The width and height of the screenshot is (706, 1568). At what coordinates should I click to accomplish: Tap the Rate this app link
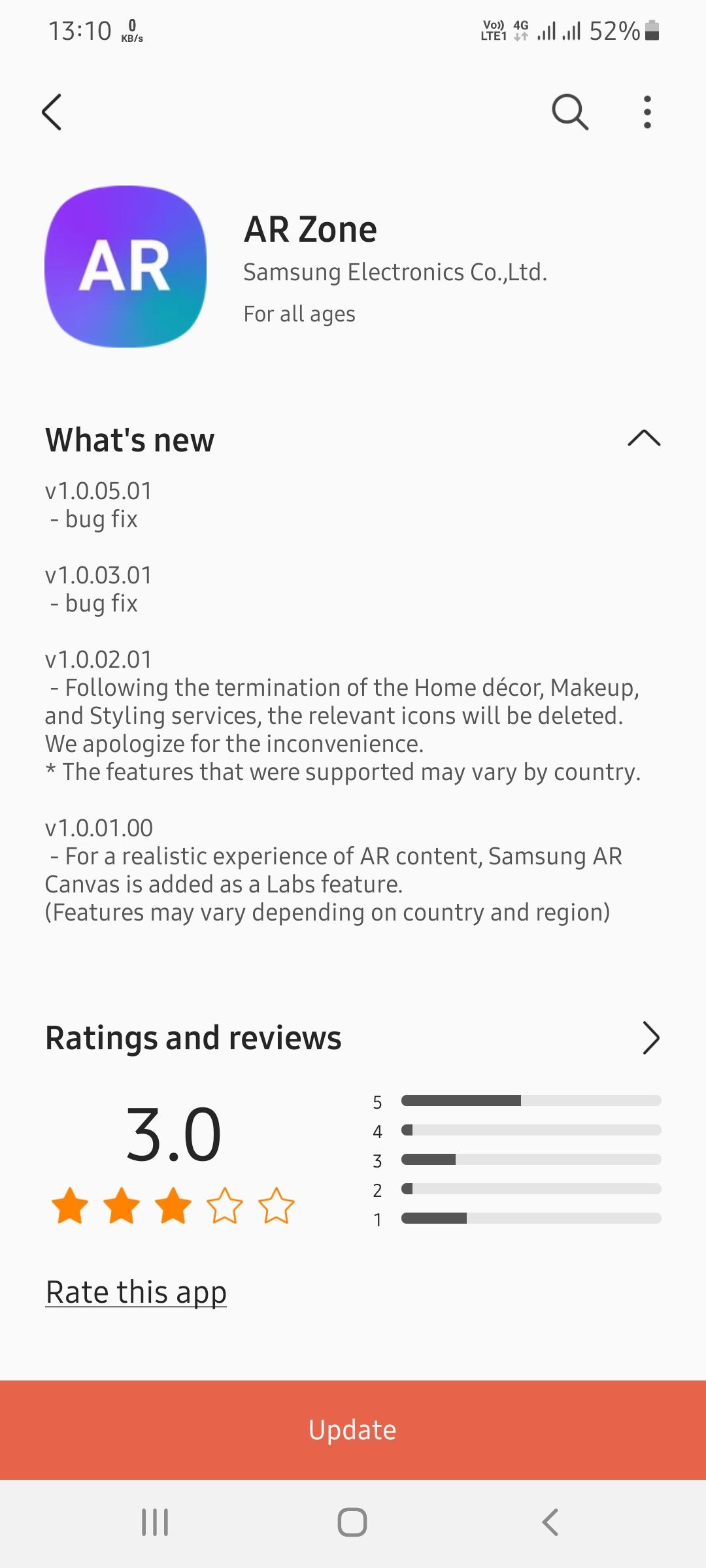click(136, 1292)
